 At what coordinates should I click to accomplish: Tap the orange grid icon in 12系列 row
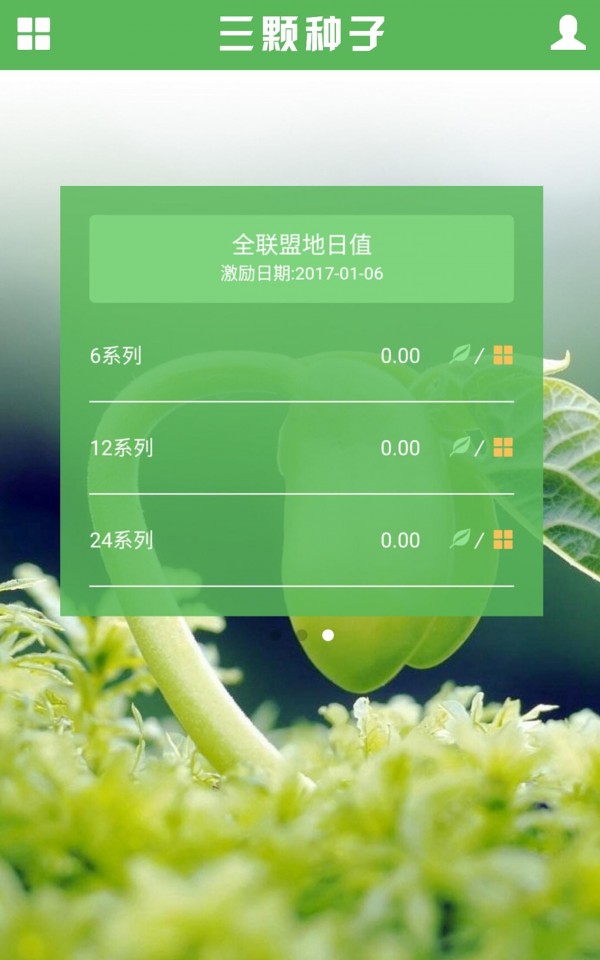click(503, 447)
